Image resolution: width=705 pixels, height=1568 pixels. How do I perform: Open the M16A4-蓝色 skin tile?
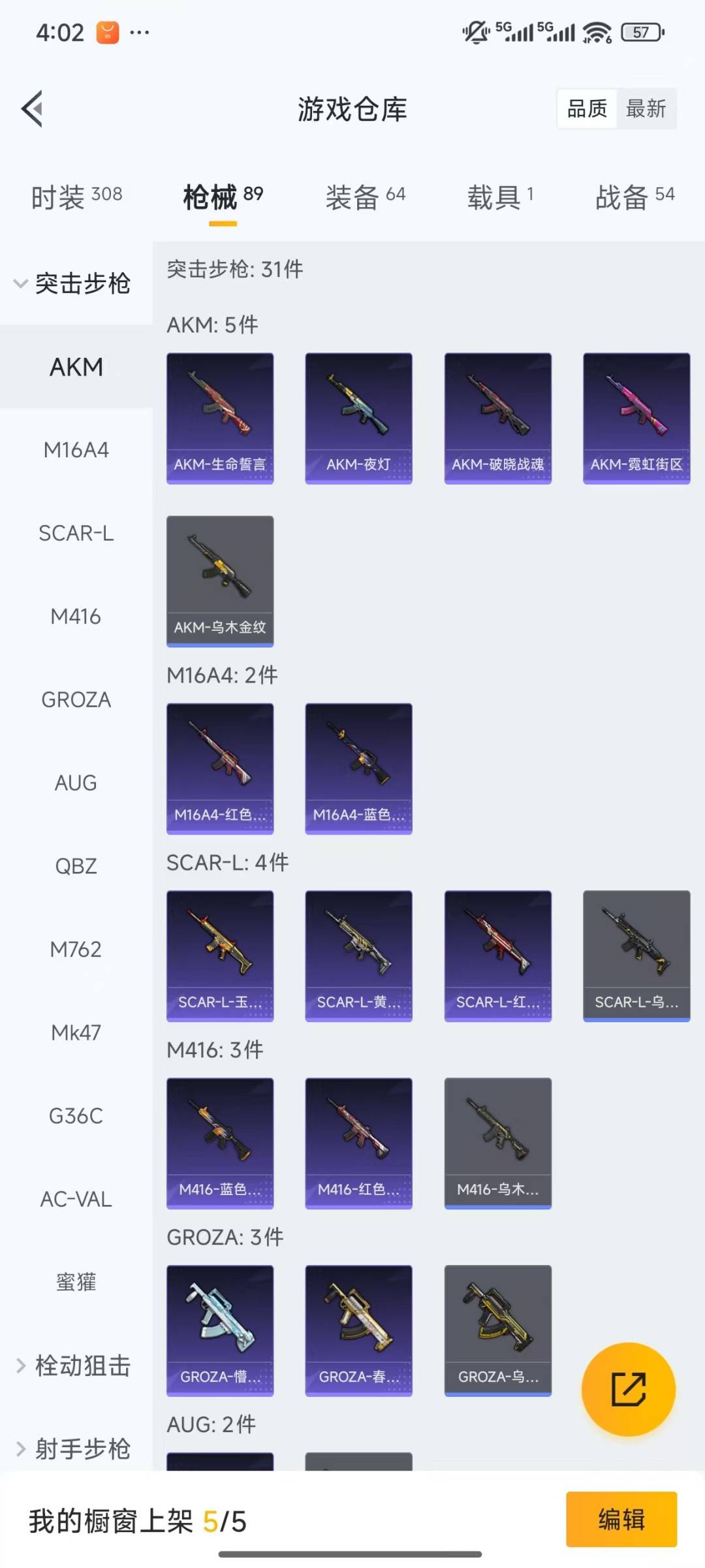click(x=358, y=768)
